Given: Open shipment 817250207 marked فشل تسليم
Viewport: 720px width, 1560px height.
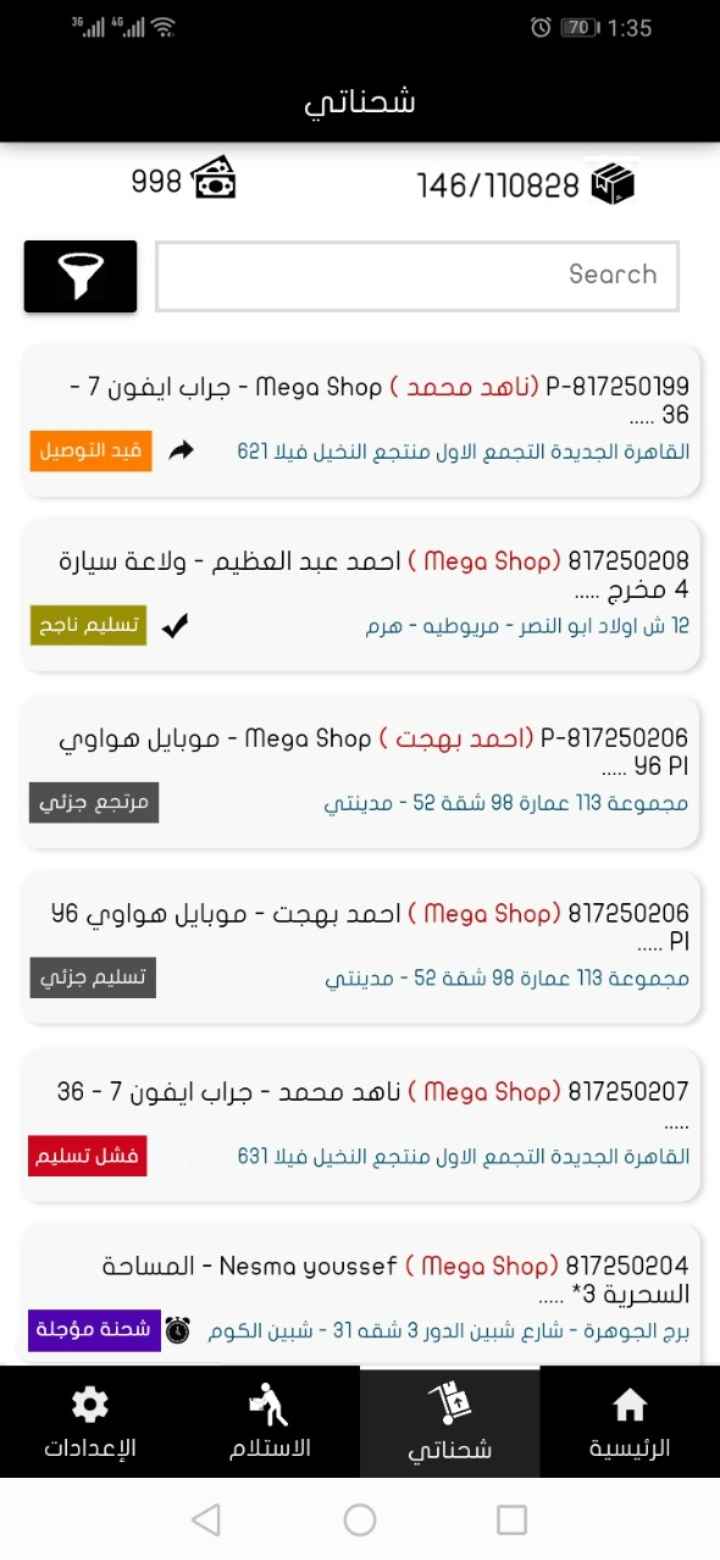Looking at the screenshot, I should click(361, 1125).
